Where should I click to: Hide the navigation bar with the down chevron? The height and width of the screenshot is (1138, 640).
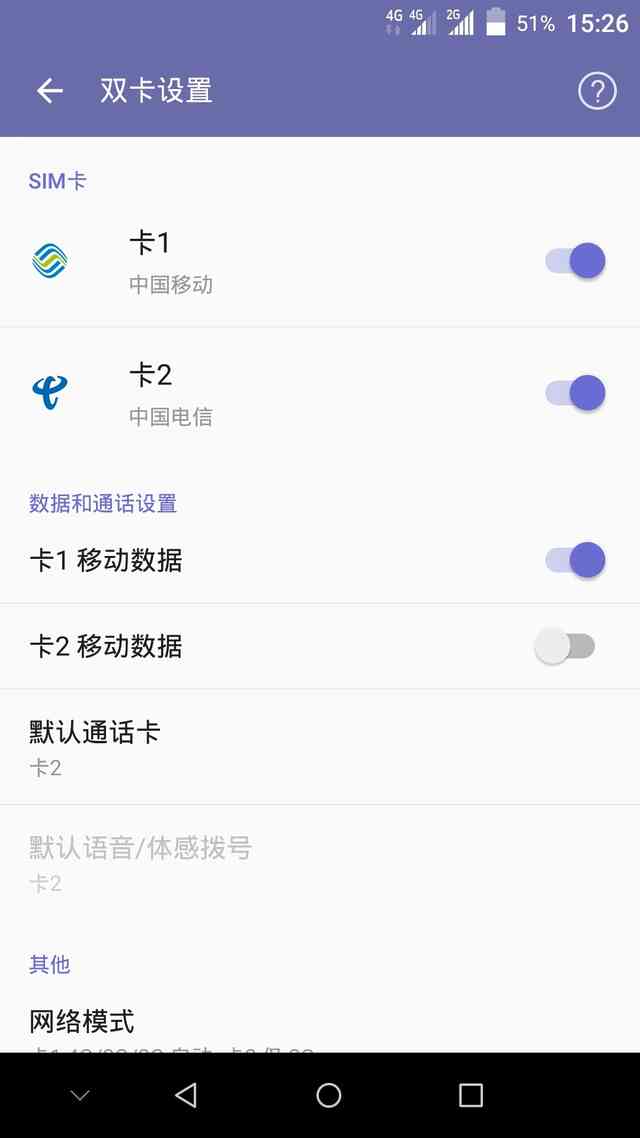80,1096
